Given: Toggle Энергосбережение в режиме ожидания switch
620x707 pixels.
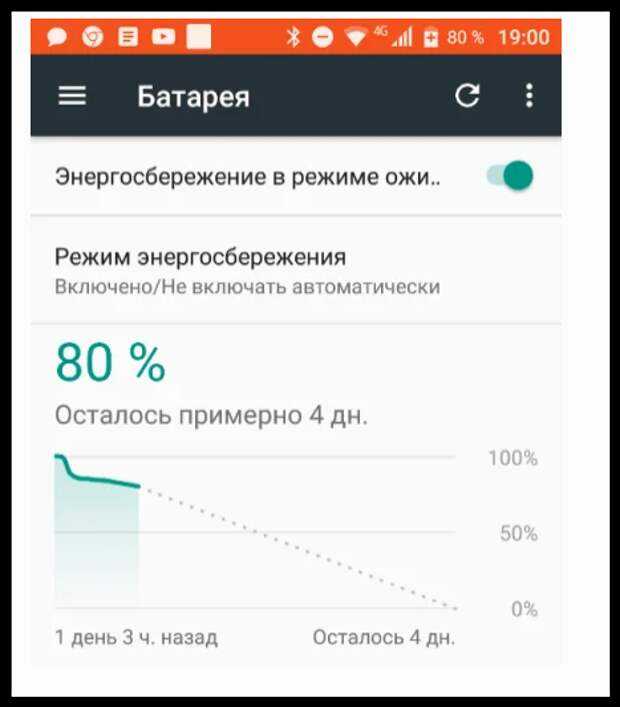Looking at the screenshot, I should 511,177.
